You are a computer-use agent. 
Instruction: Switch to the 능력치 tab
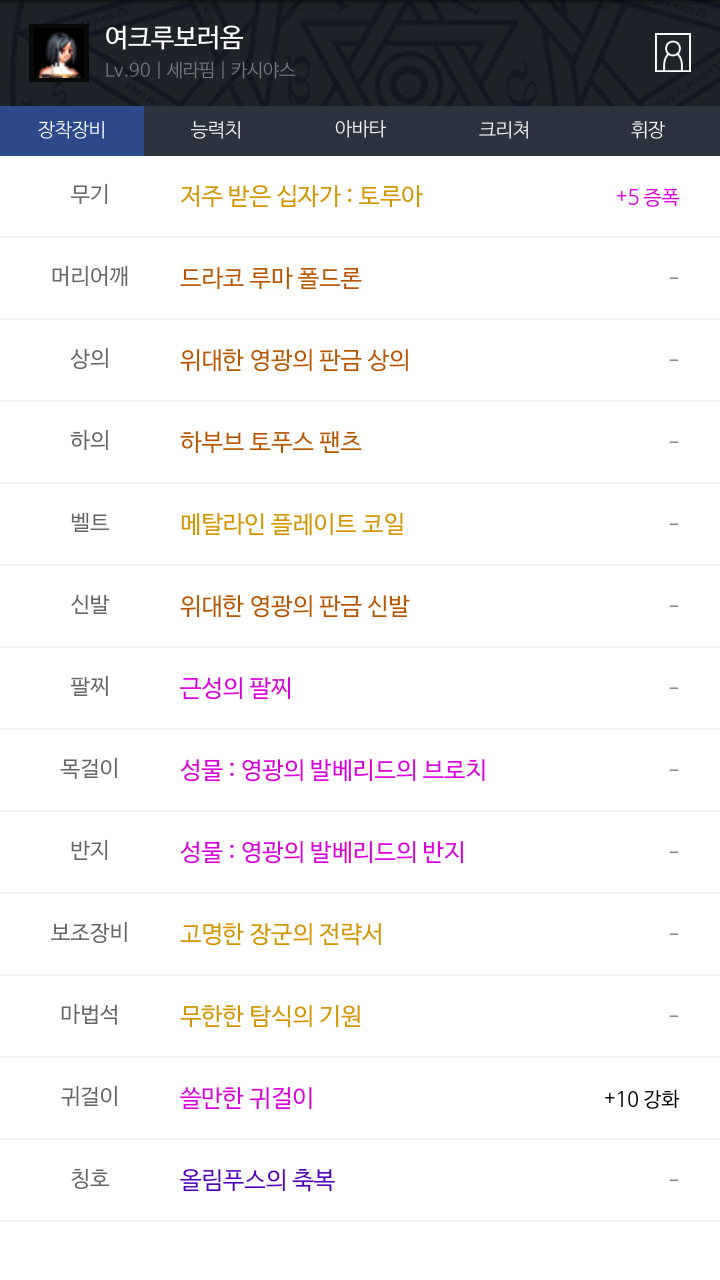(216, 130)
